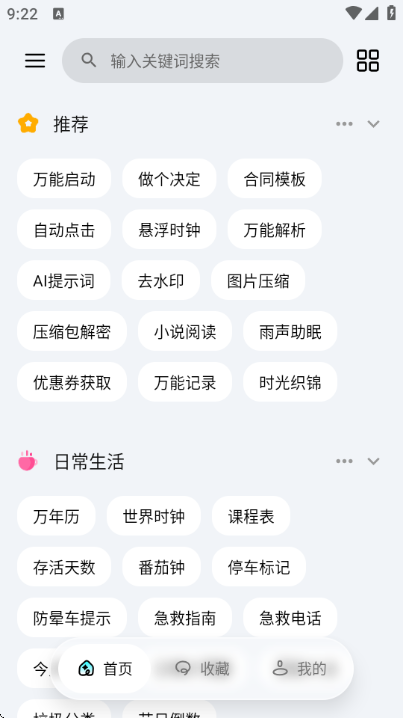Collapse the 推荐 section chevron
The image size is (403, 718).
pyautogui.click(x=374, y=124)
